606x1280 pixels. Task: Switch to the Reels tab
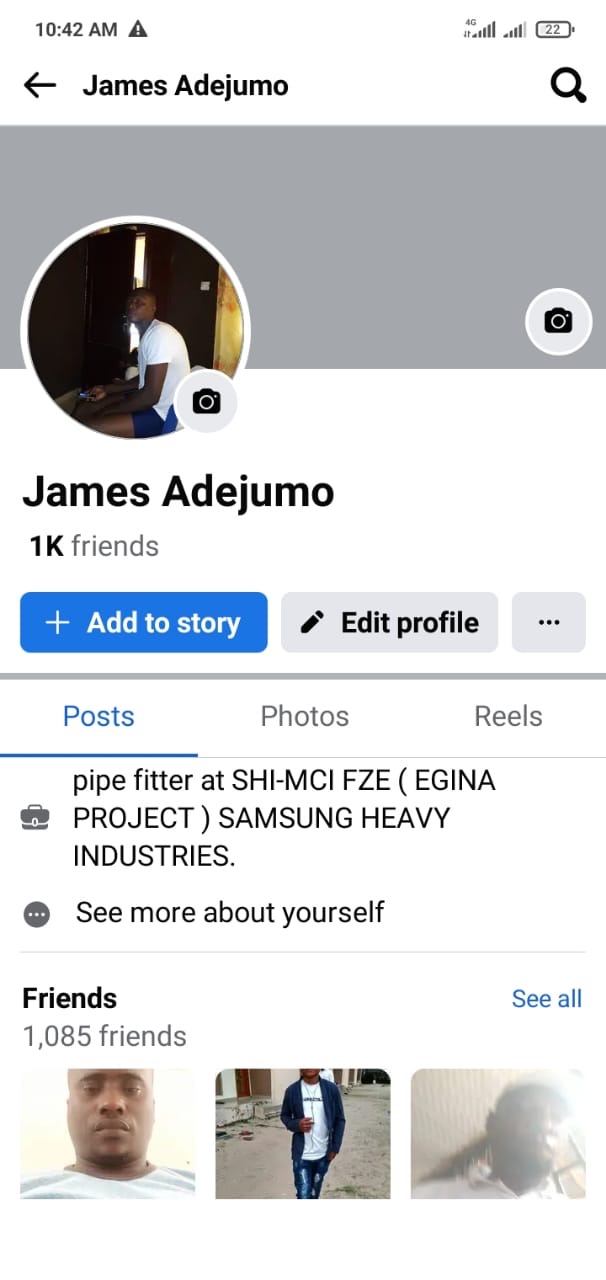508,716
